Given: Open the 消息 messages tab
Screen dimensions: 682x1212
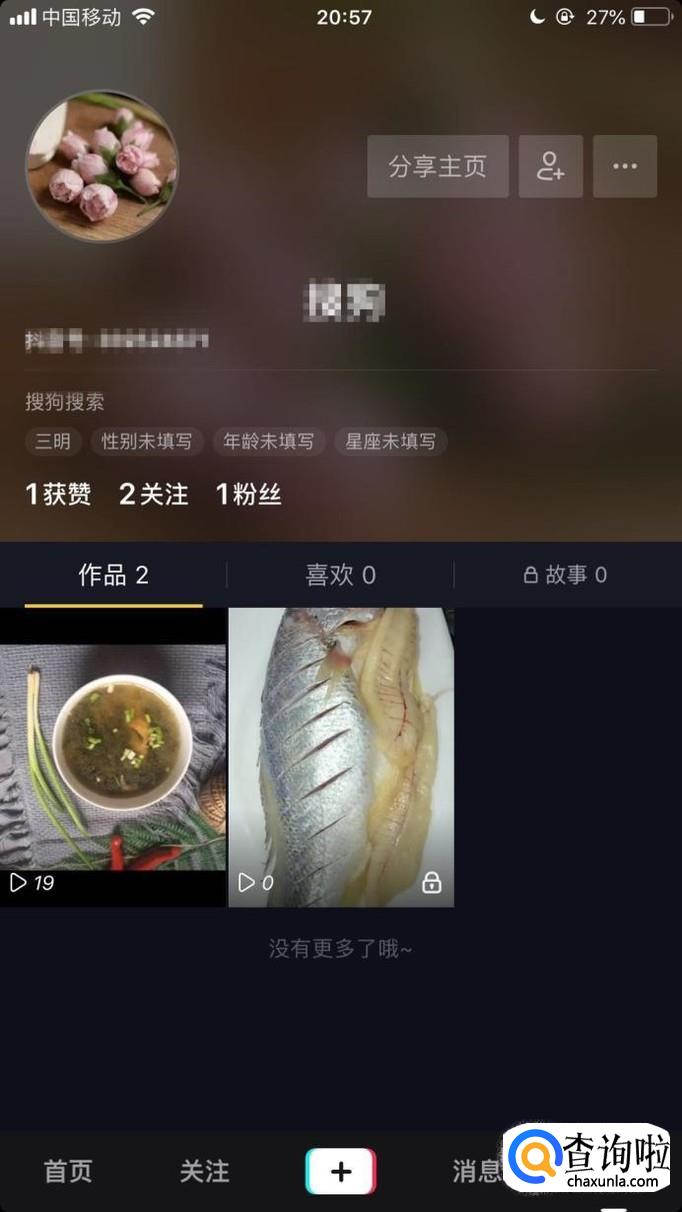Looking at the screenshot, I should pos(476,1171).
